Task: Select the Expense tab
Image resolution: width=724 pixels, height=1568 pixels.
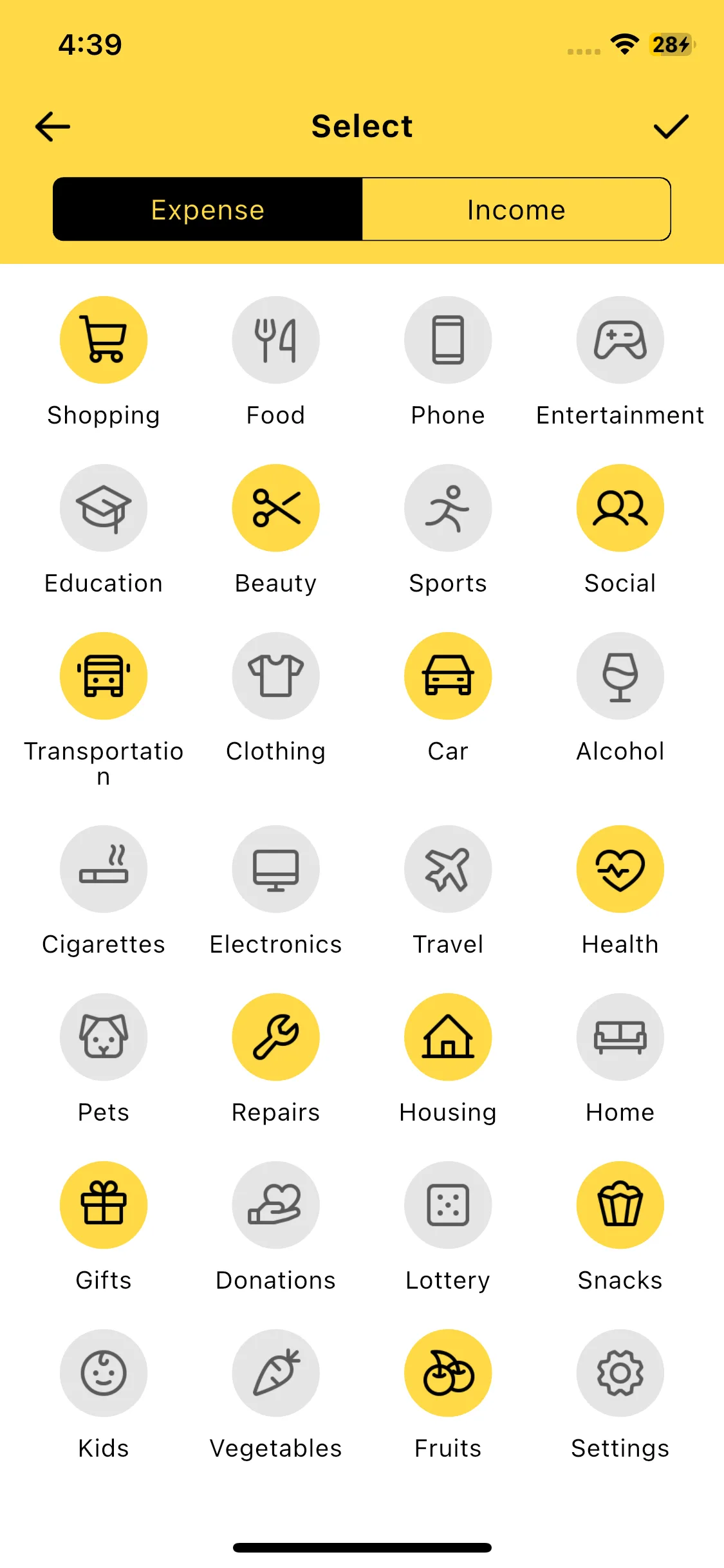Action: coord(208,210)
